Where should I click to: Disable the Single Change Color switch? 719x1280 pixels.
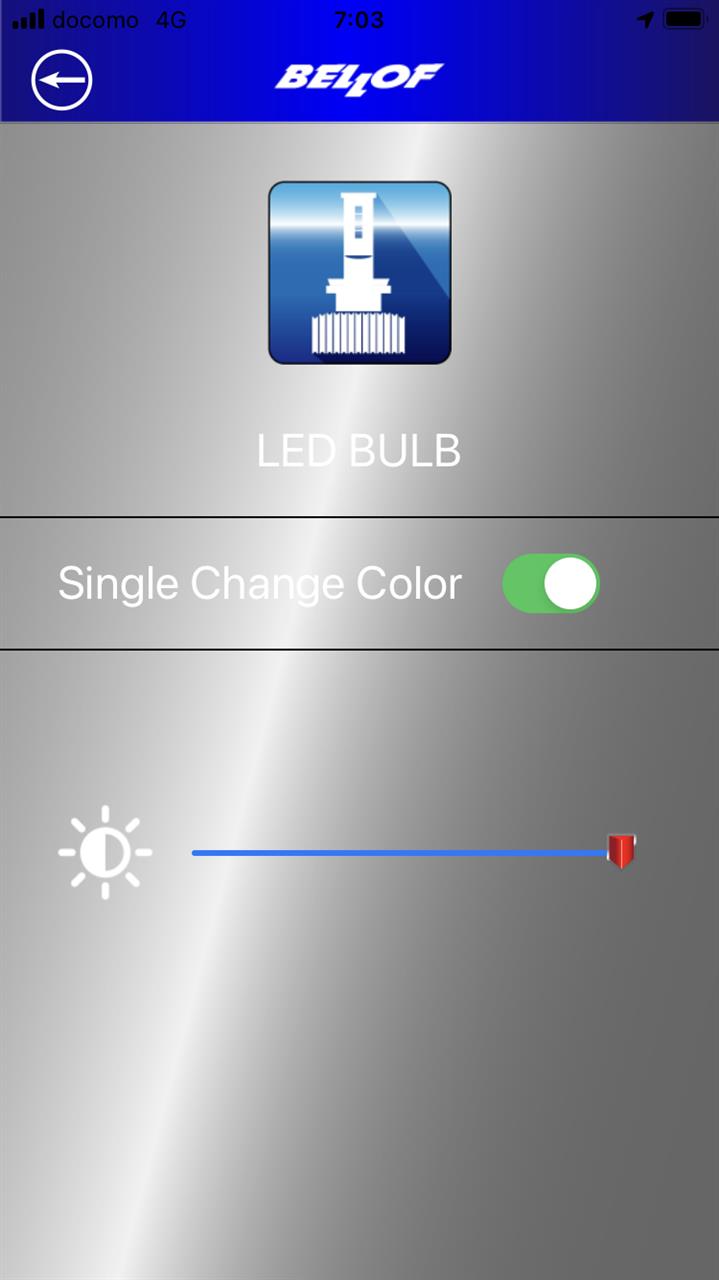point(551,583)
